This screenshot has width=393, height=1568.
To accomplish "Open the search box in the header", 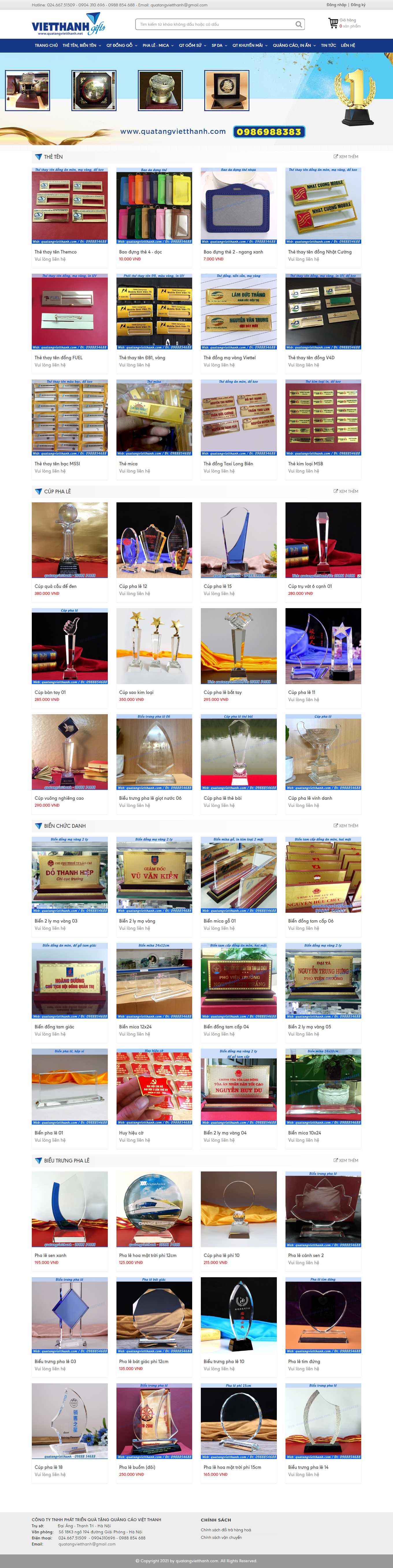I will point(213,24).
